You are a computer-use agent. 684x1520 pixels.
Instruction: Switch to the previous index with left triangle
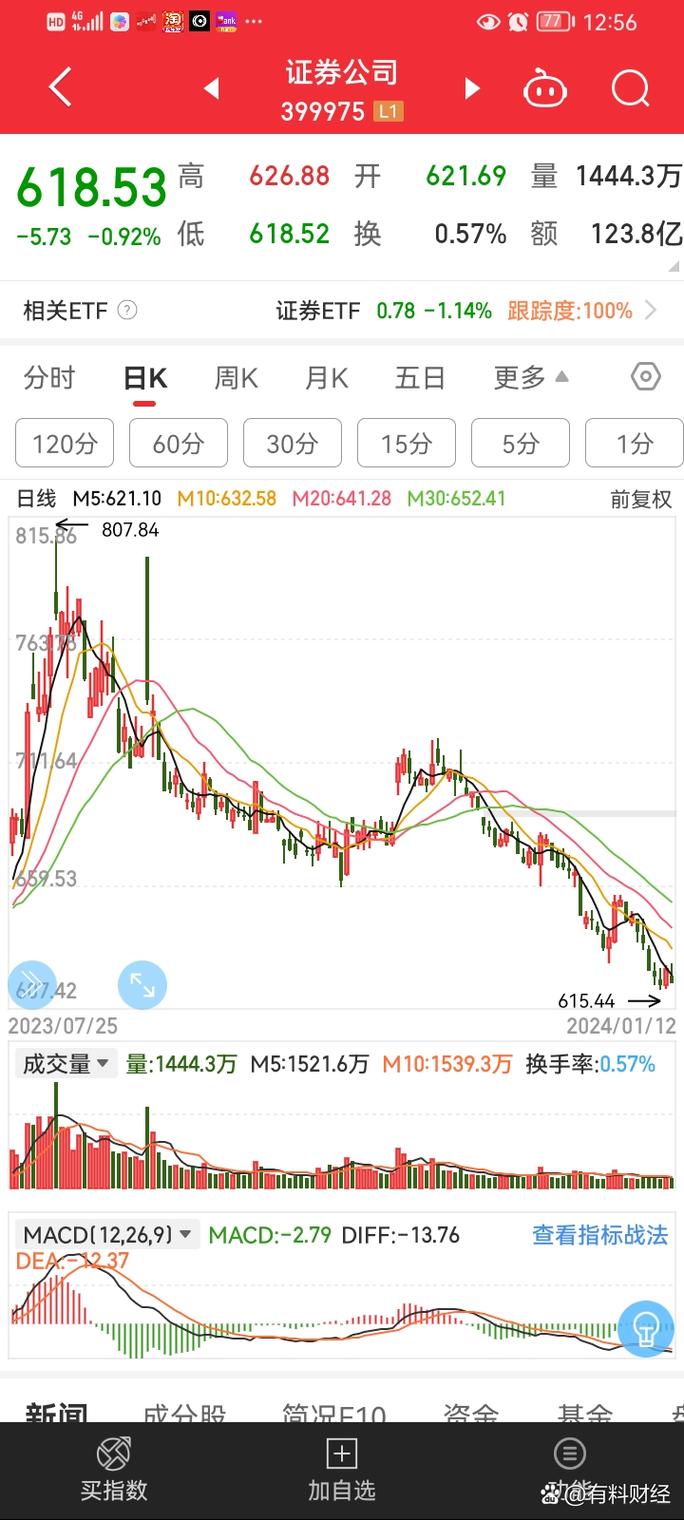[212, 89]
